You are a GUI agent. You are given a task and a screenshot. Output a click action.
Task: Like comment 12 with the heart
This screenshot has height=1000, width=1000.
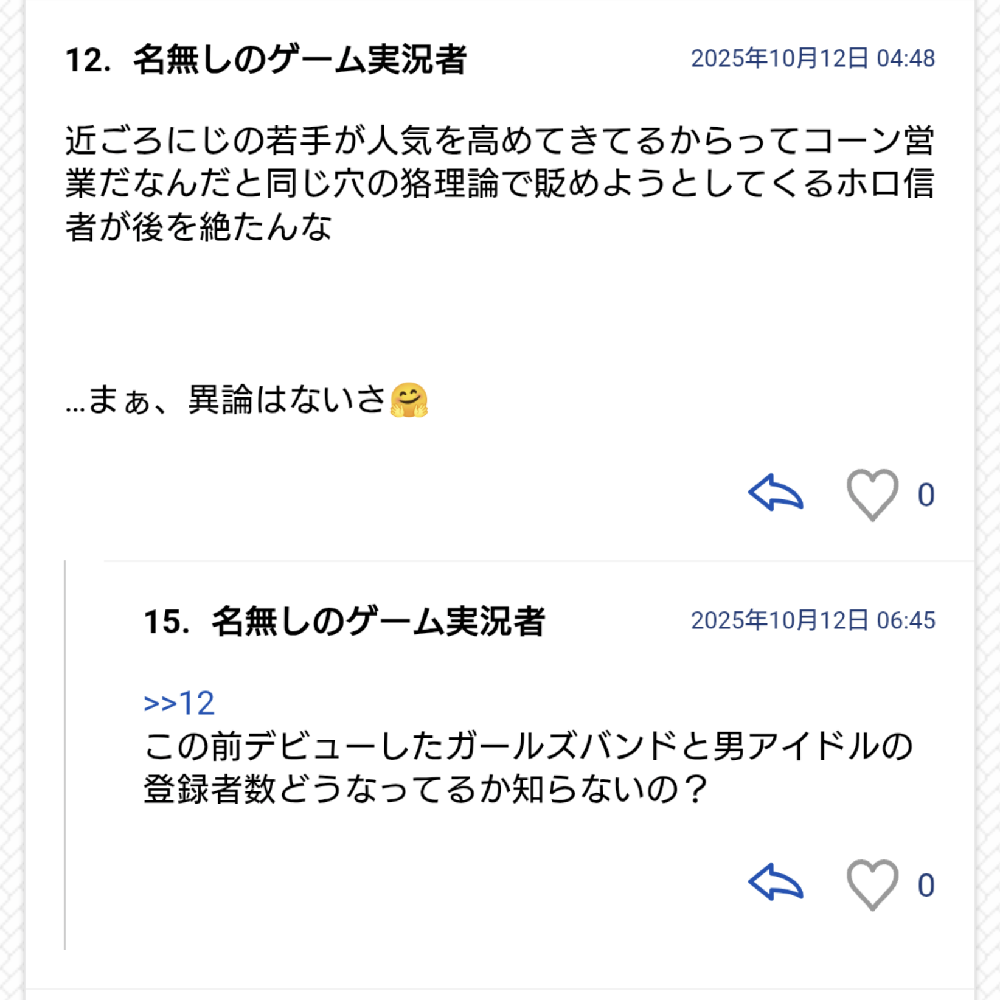click(x=872, y=495)
